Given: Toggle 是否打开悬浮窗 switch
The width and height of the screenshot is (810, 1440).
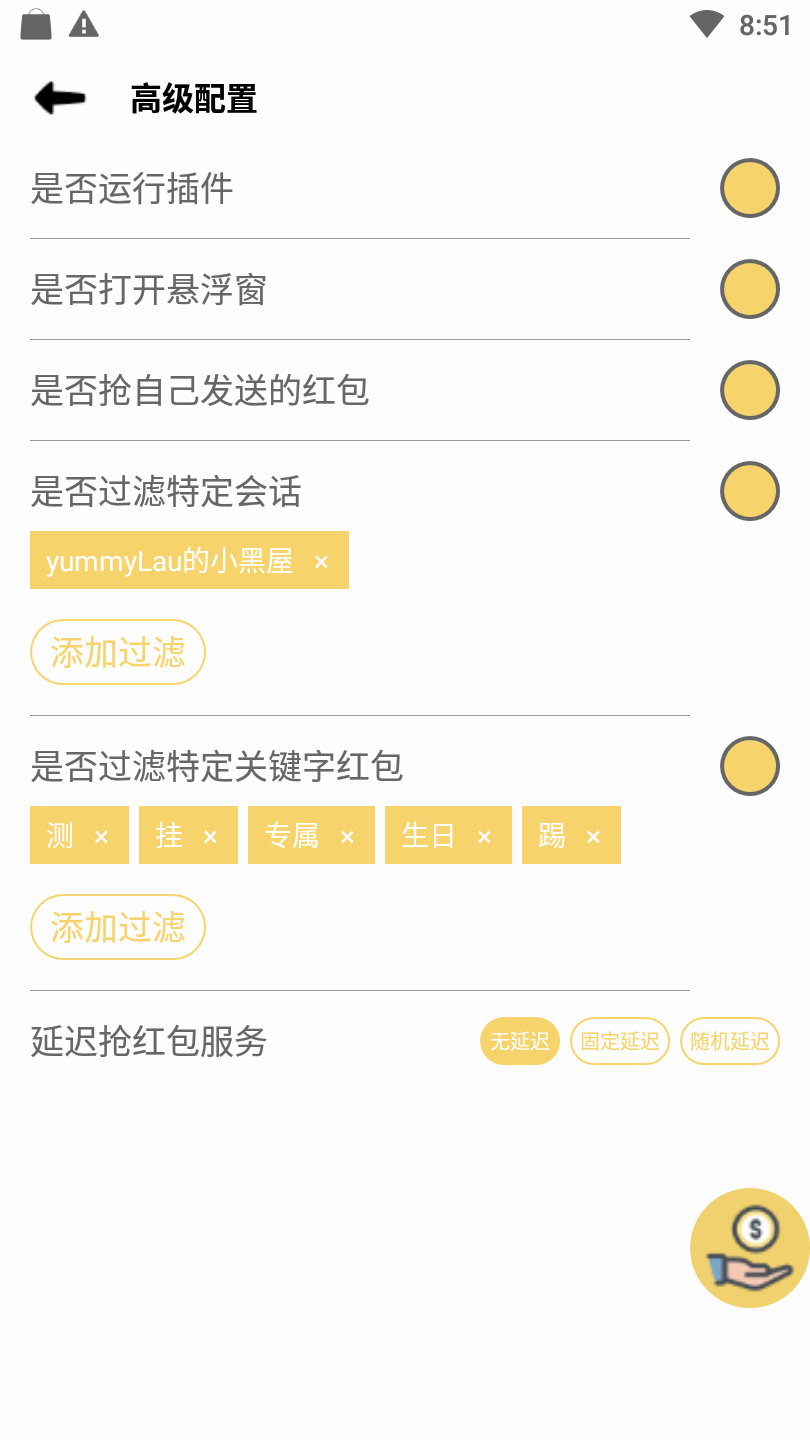Looking at the screenshot, I should 749,289.
